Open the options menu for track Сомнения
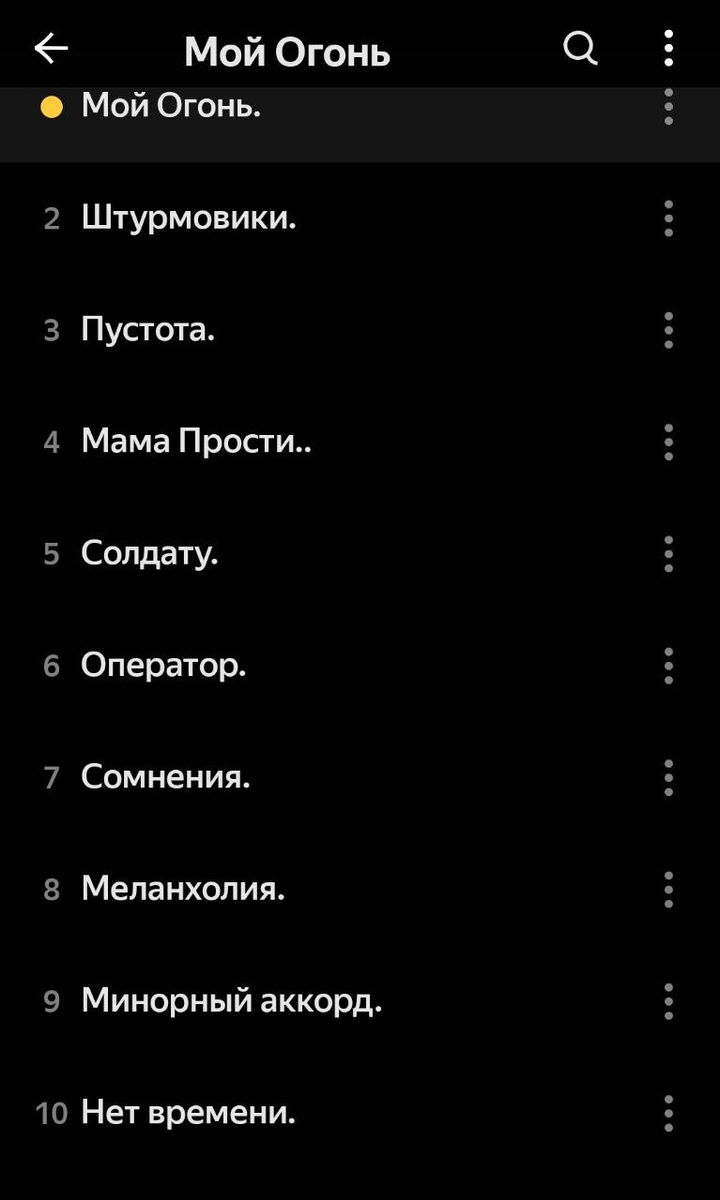The height and width of the screenshot is (1200, 720). point(667,777)
